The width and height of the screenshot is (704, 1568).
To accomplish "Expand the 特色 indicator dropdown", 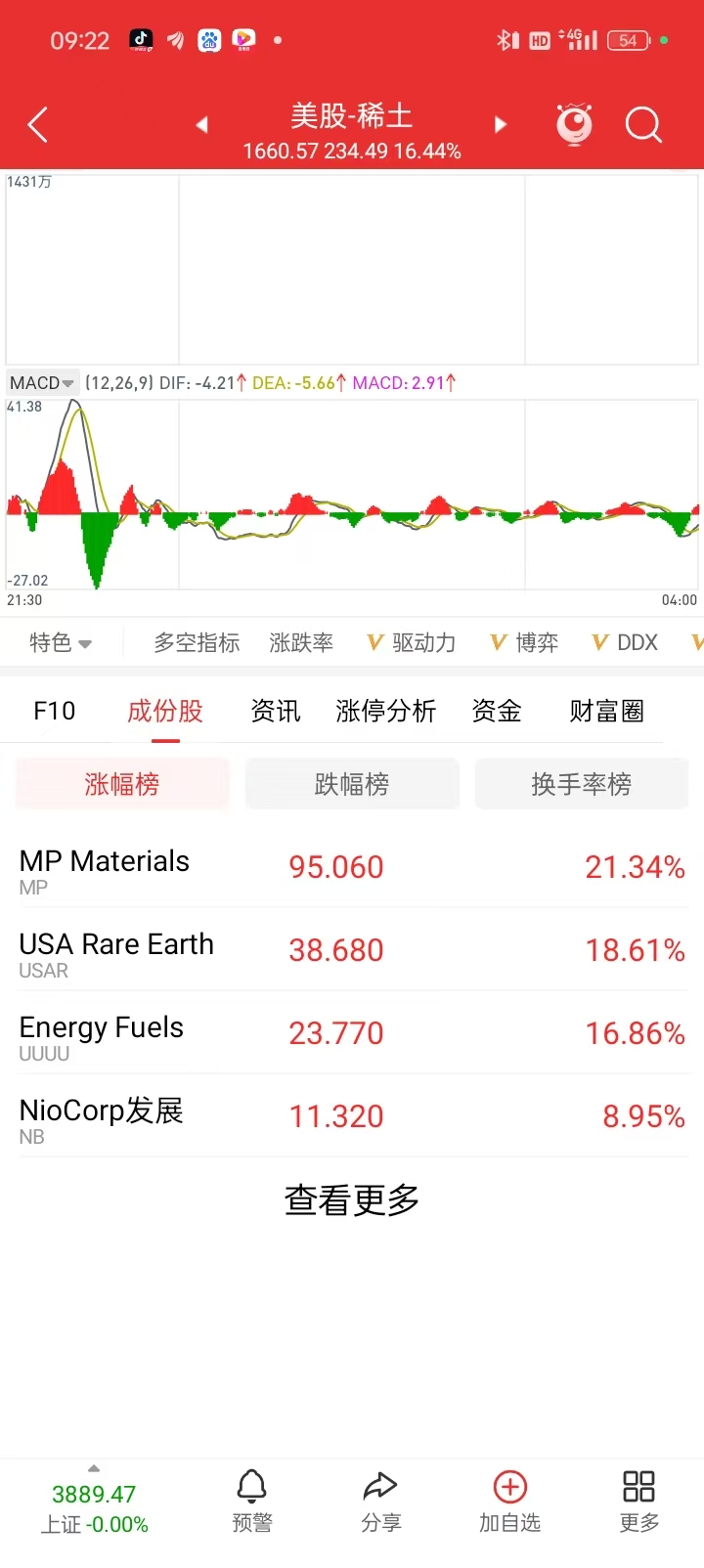I will (x=62, y=642).
